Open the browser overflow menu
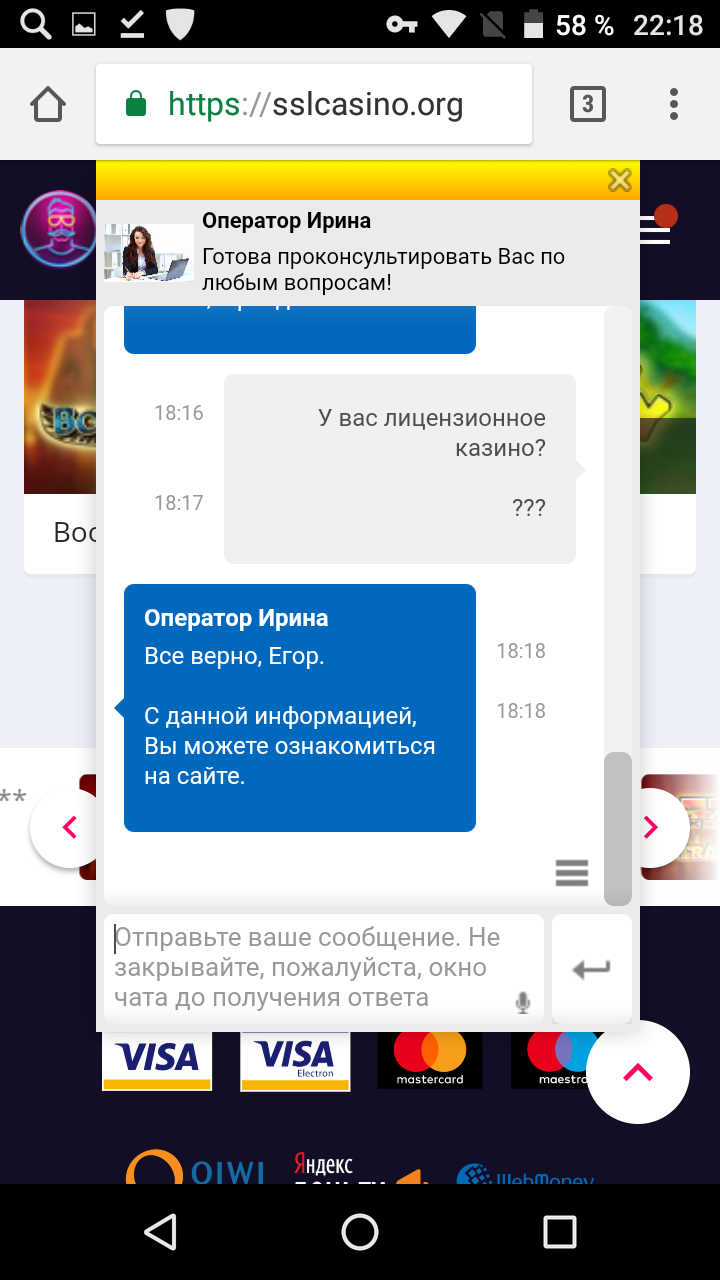The height and width of the screenshot is (1280, 720). pyautogui.click(x=674, y=104)
